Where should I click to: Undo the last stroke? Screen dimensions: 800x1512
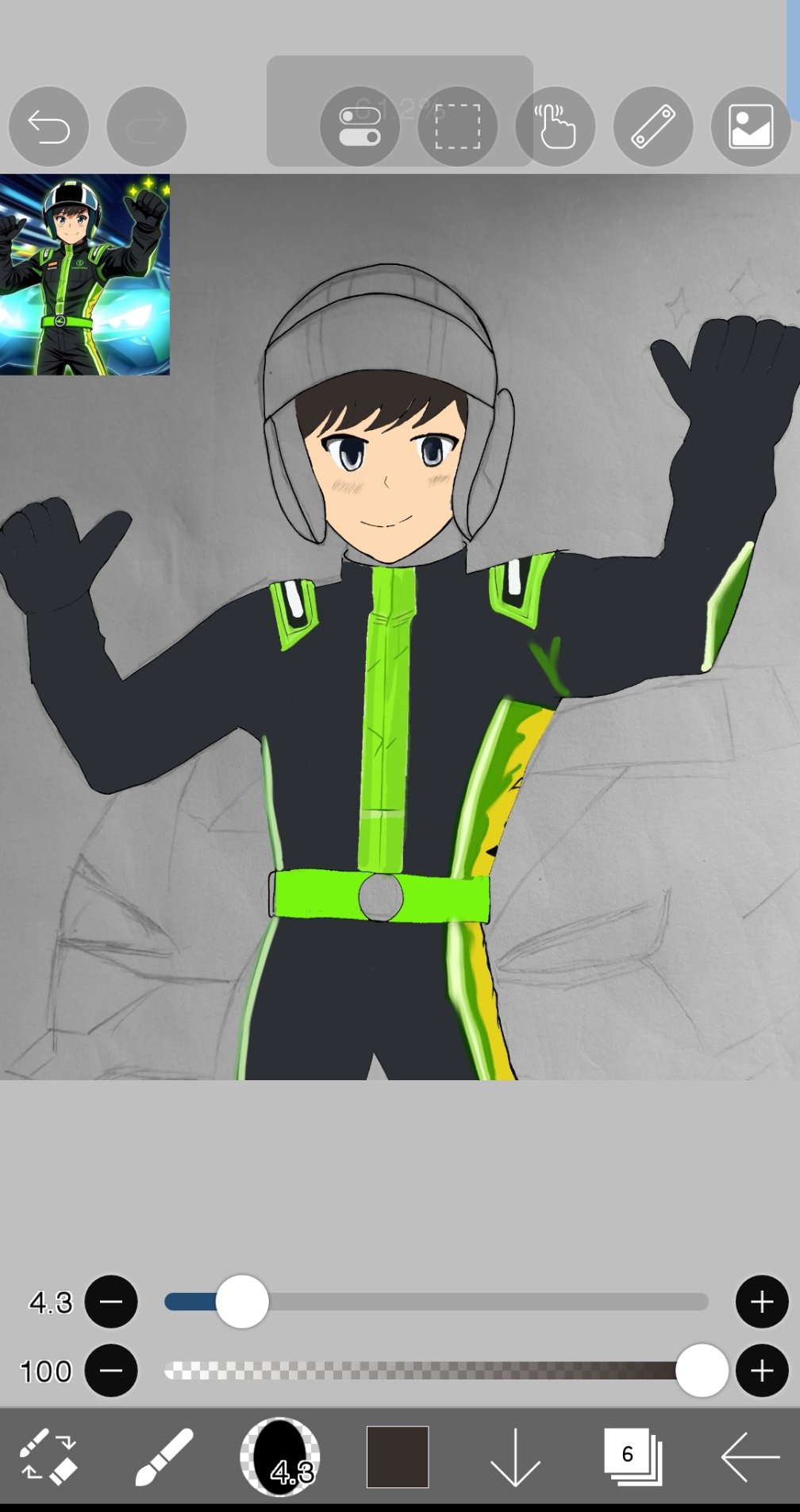click(48, 126)
